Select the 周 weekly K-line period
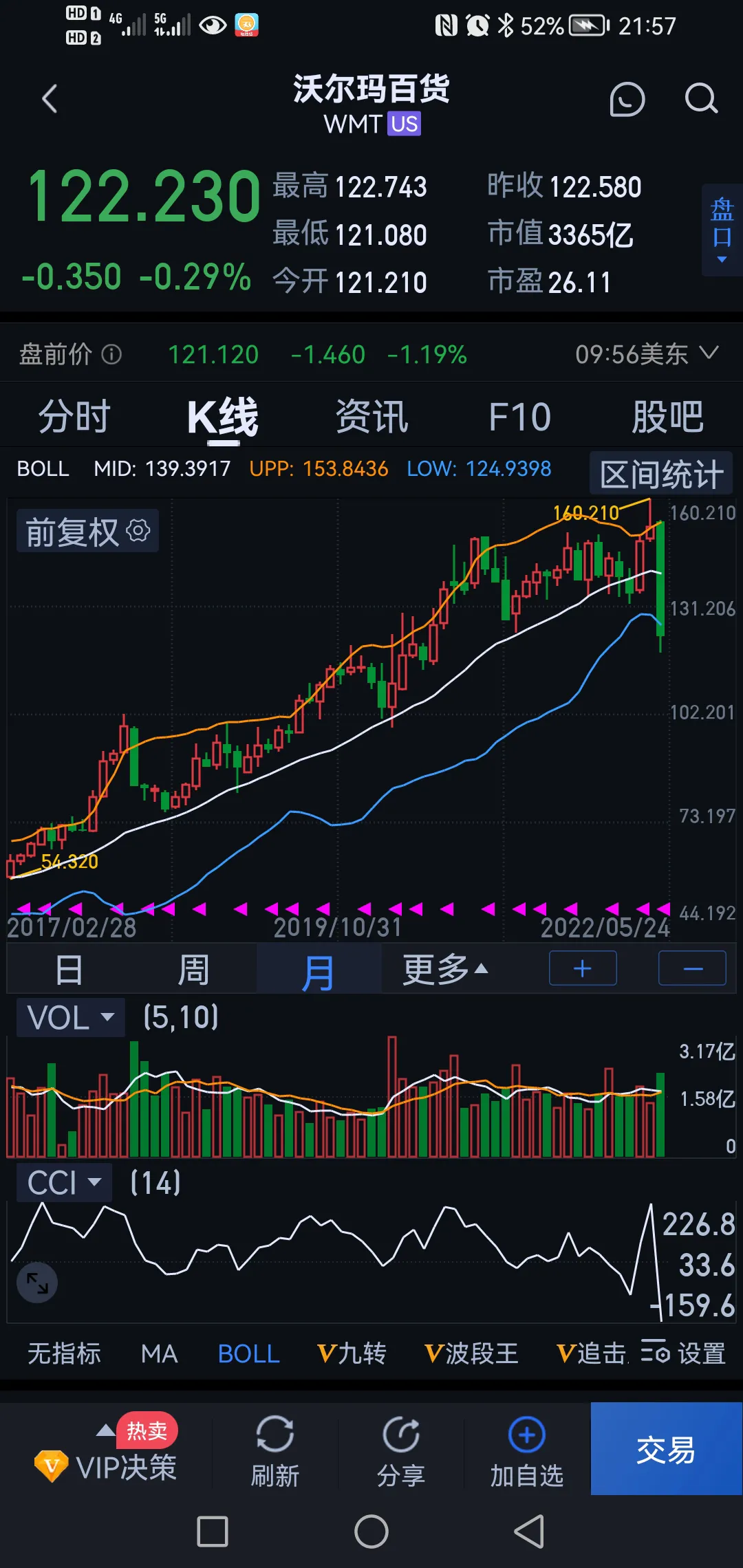Screen dimensions: 743x1568 (193, 970)
